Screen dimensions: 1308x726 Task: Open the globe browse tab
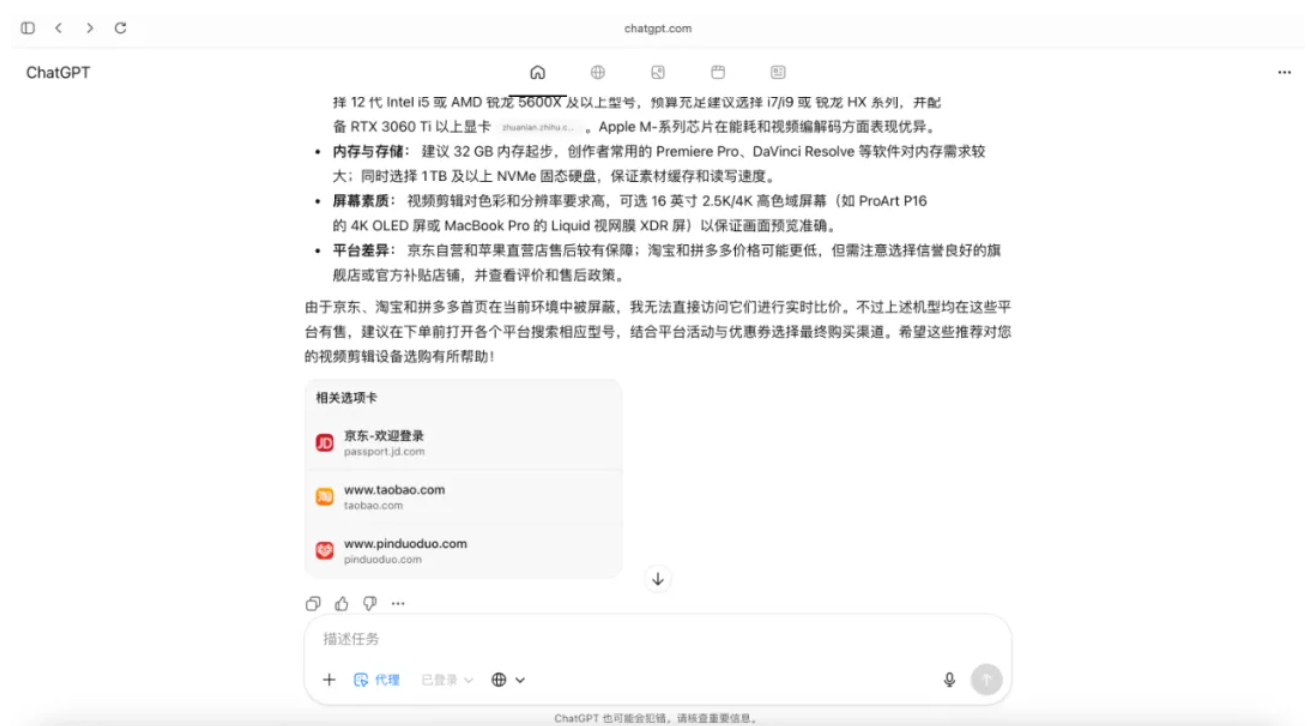point(597,72)
